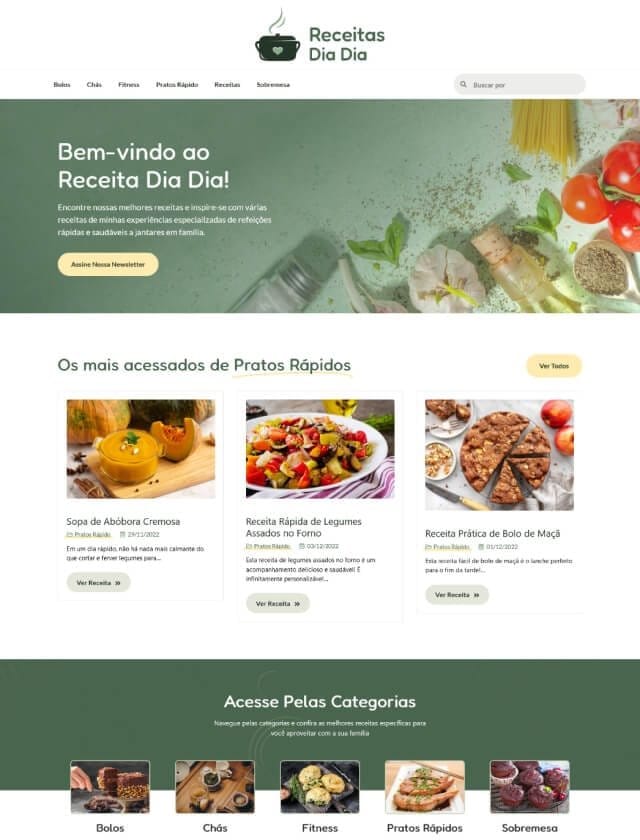Open the Sobremesa menu item
Image resolution: width=640 pixels, height=840 pixels.
click(x=273, y=85)
